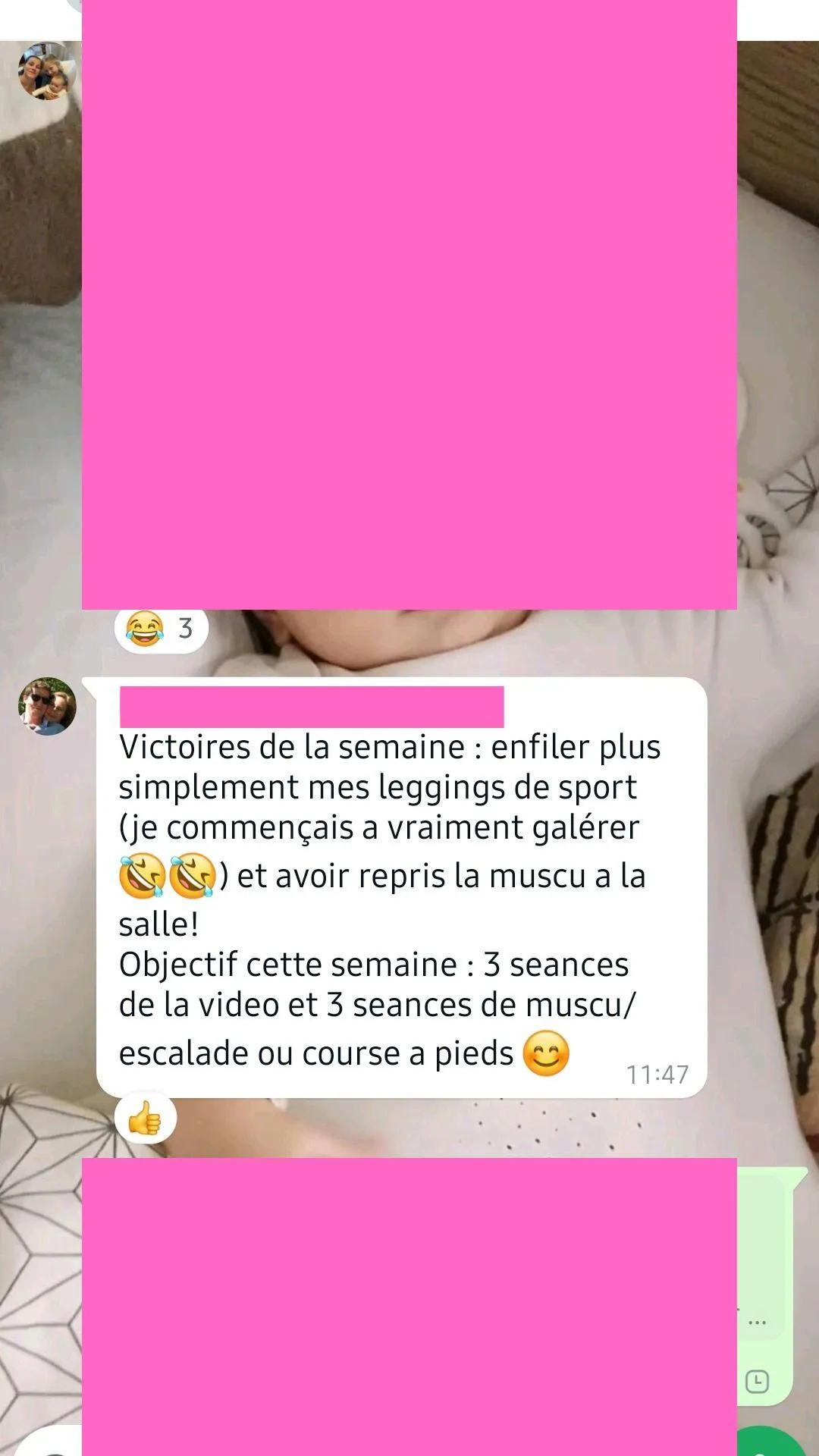Open profile photo of the top message sender
Viewport: 819px width, 1456px height.
47,71
